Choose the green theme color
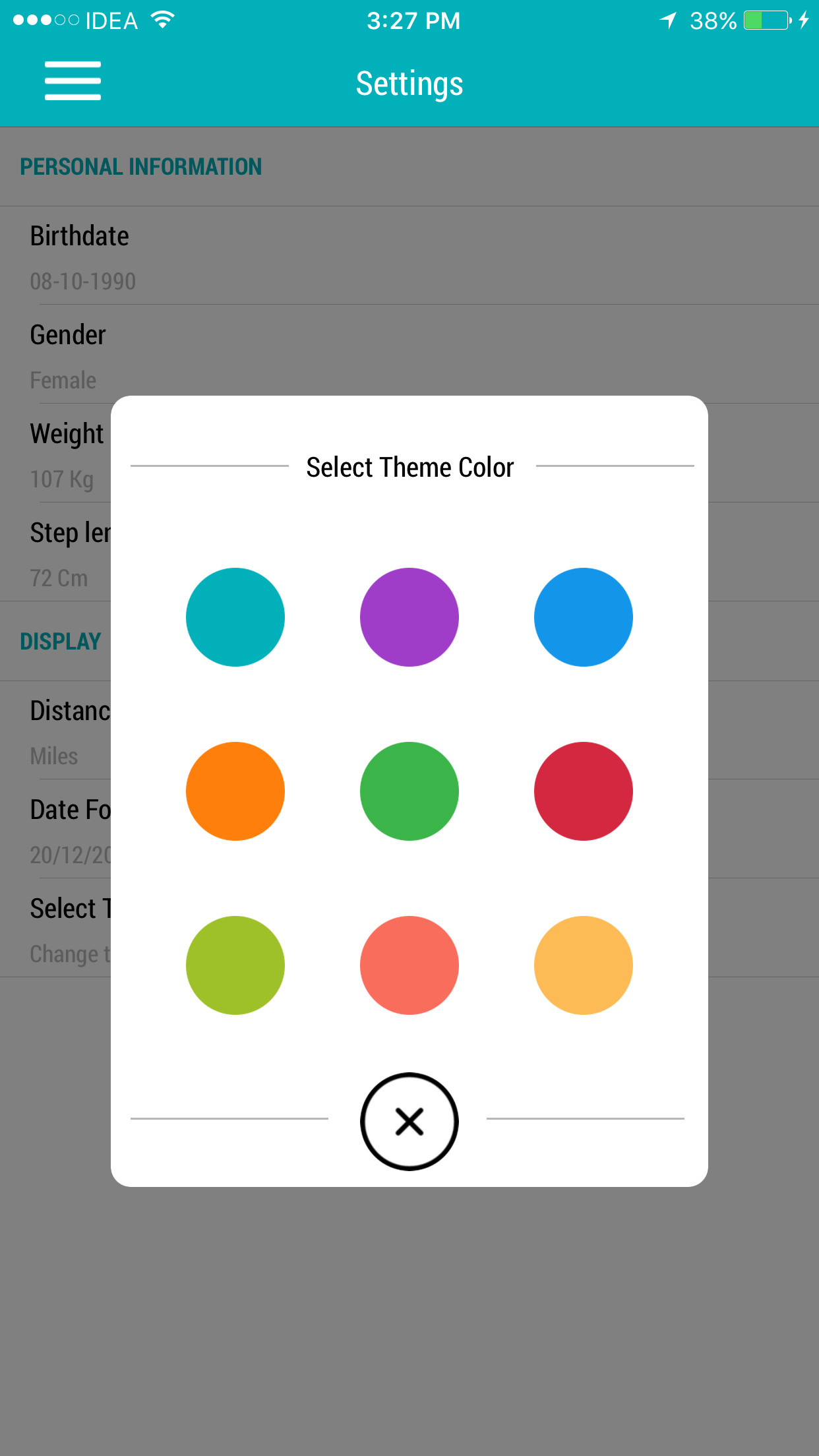 [x=409, y=791]
